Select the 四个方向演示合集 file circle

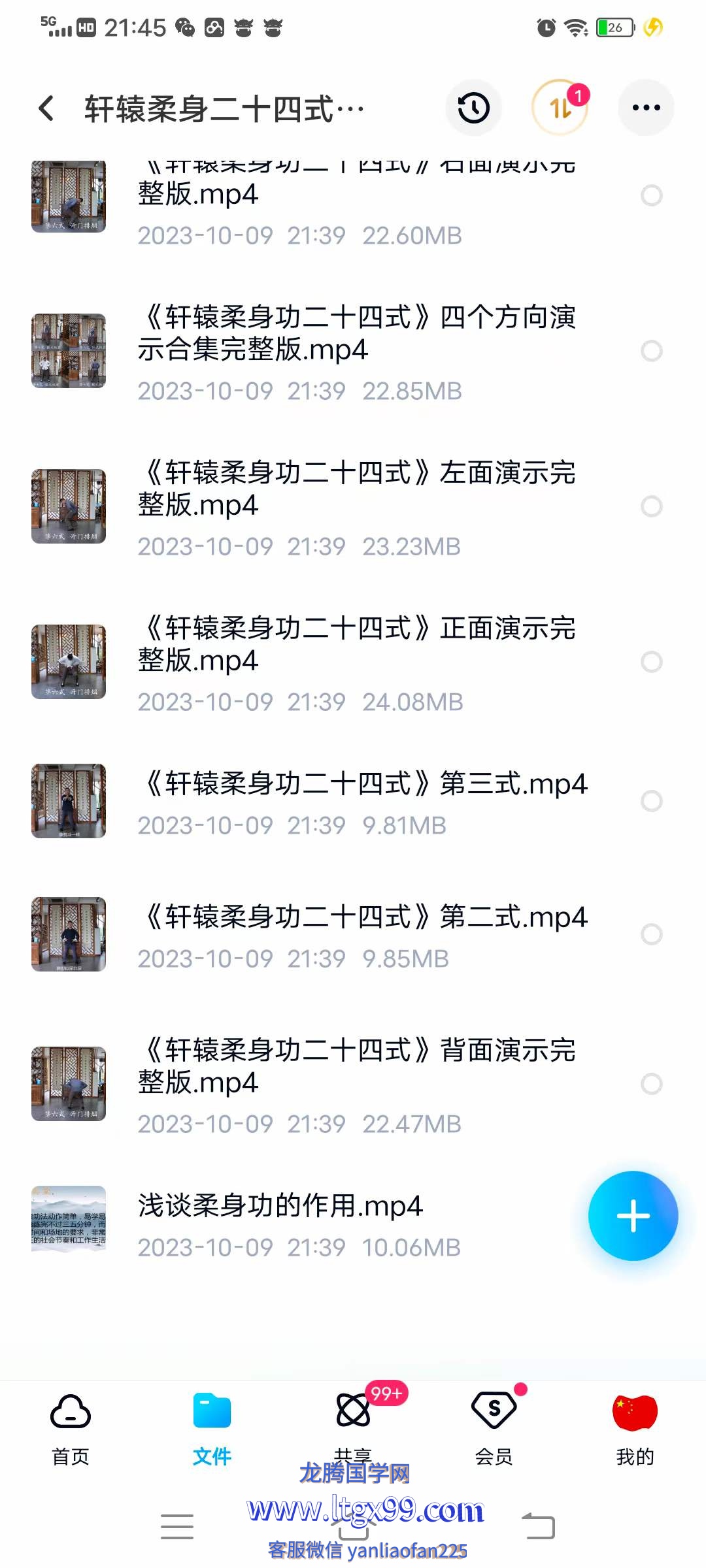tap(651, 351)
